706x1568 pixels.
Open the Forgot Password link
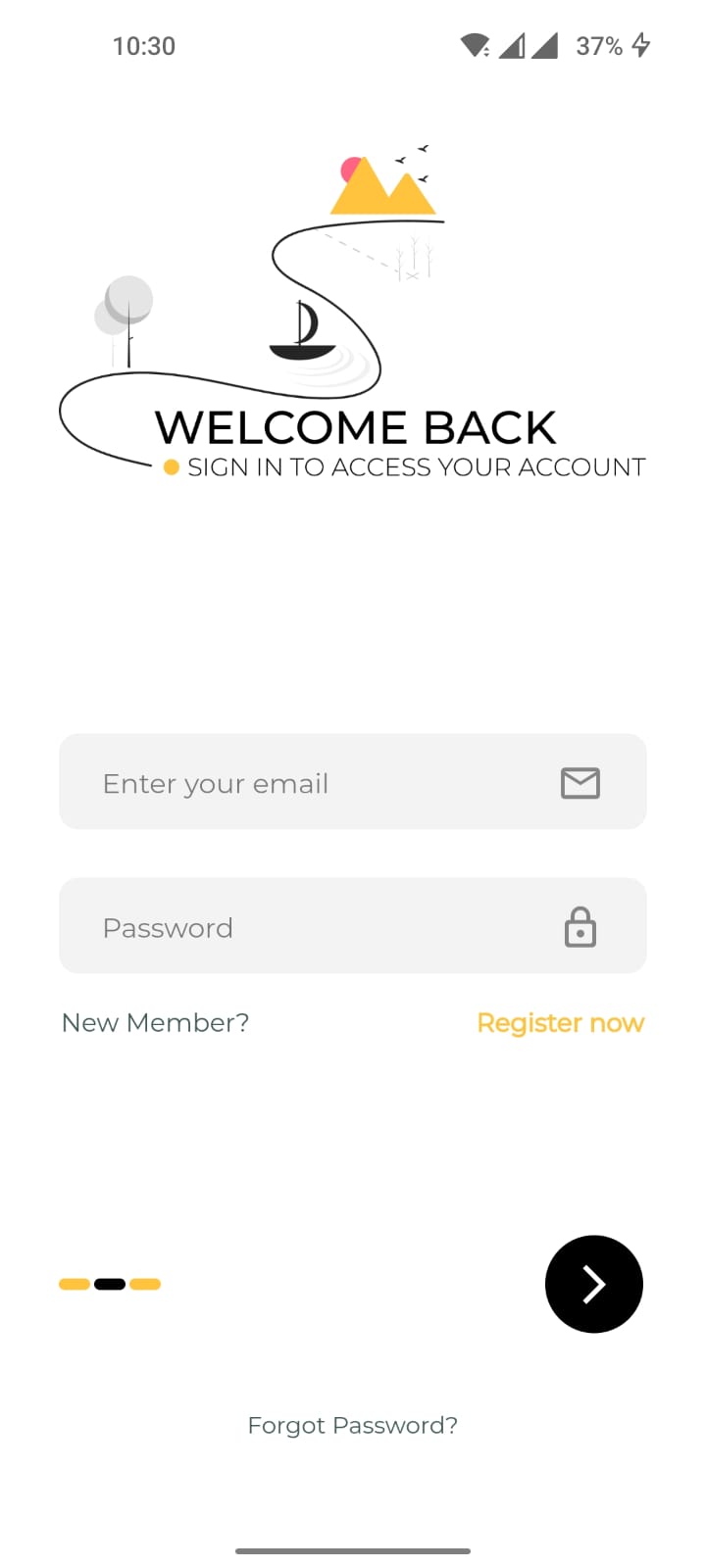click(x=353, y=1425)
